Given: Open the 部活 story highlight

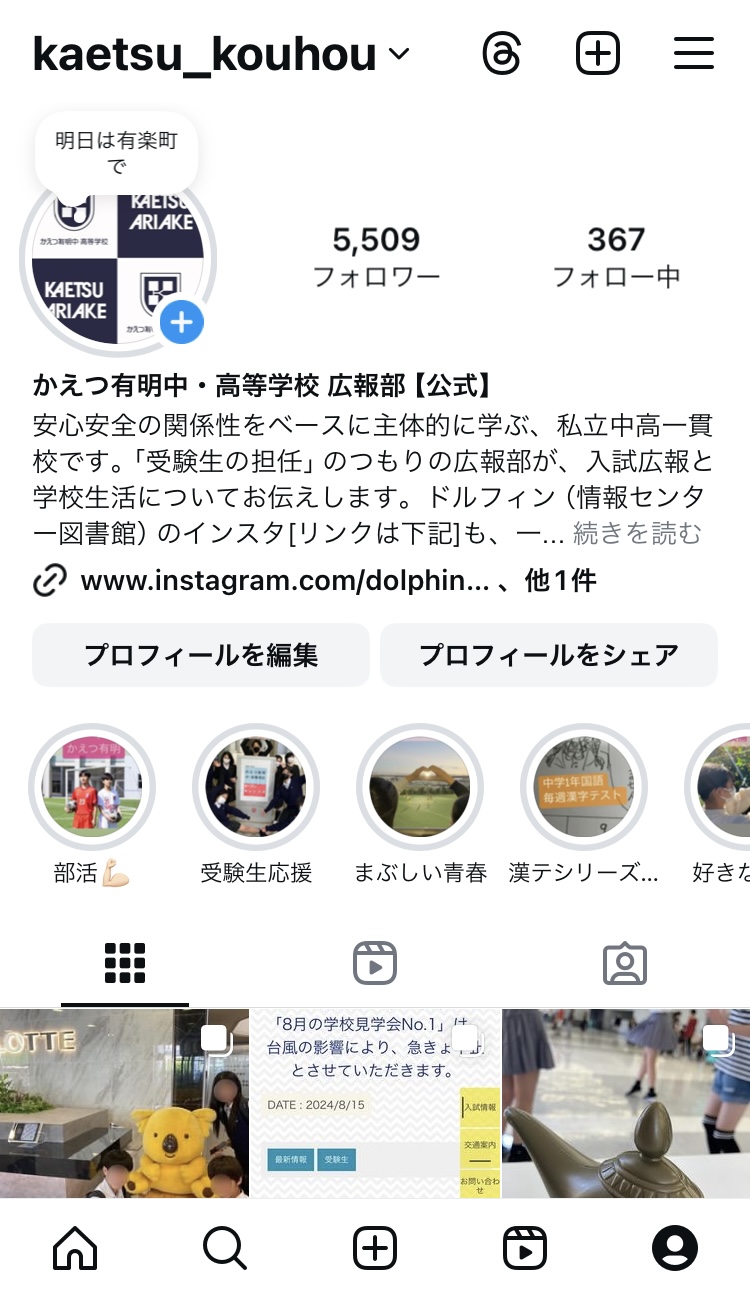Looking at the screenshot, I should click(92, 787).
